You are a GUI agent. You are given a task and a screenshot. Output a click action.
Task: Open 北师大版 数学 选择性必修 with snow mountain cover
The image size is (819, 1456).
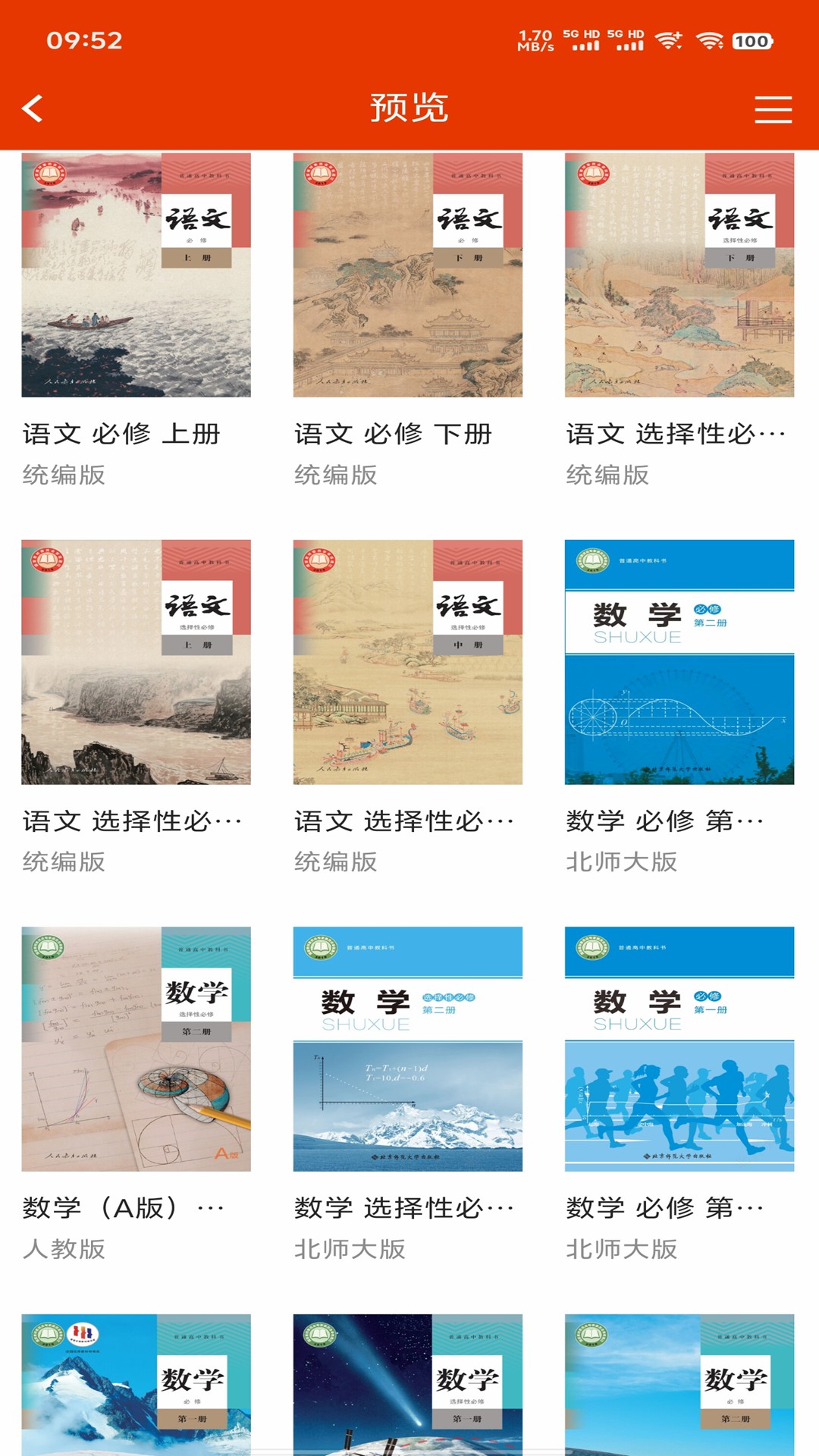(407, 1049)
